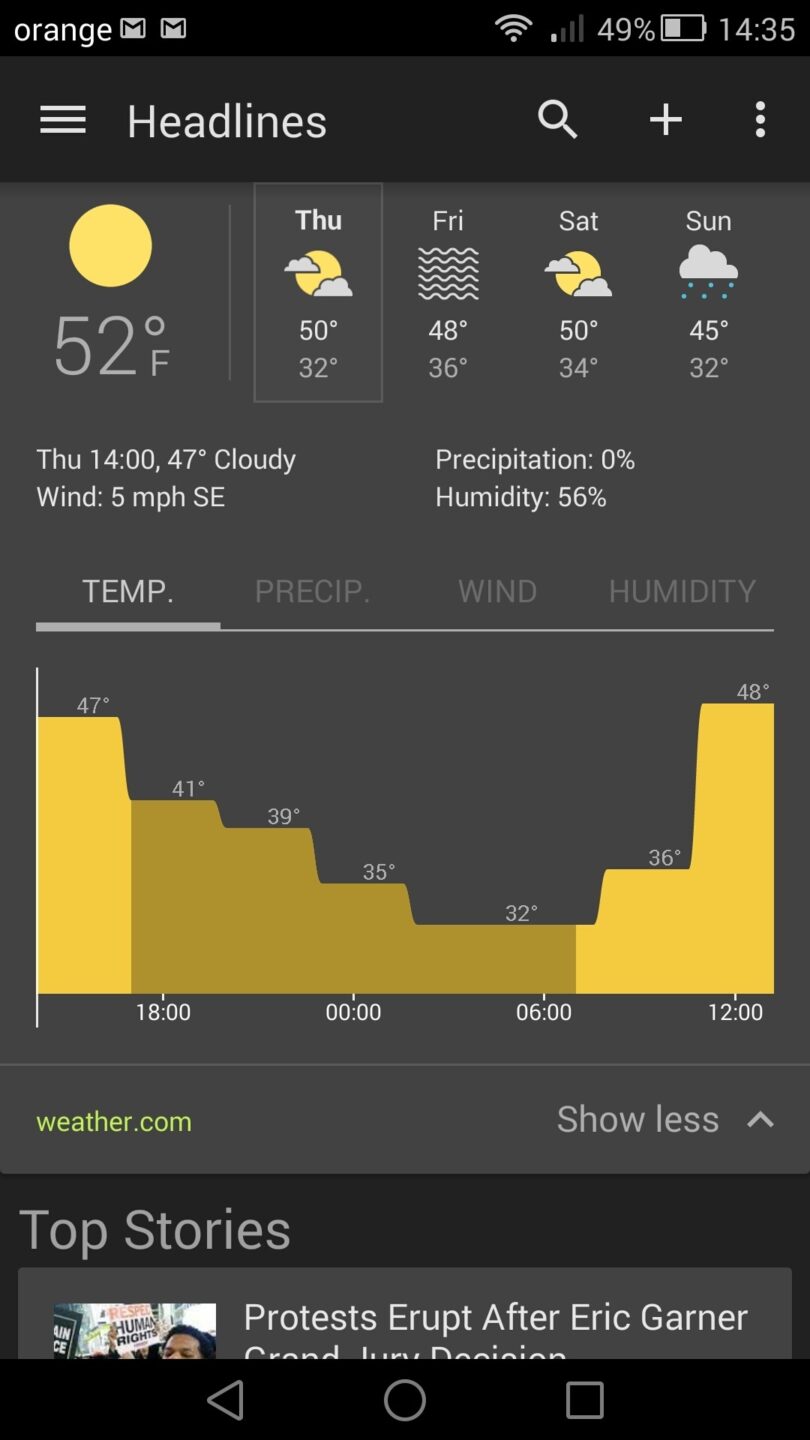Open the weather.com link

112,1122
